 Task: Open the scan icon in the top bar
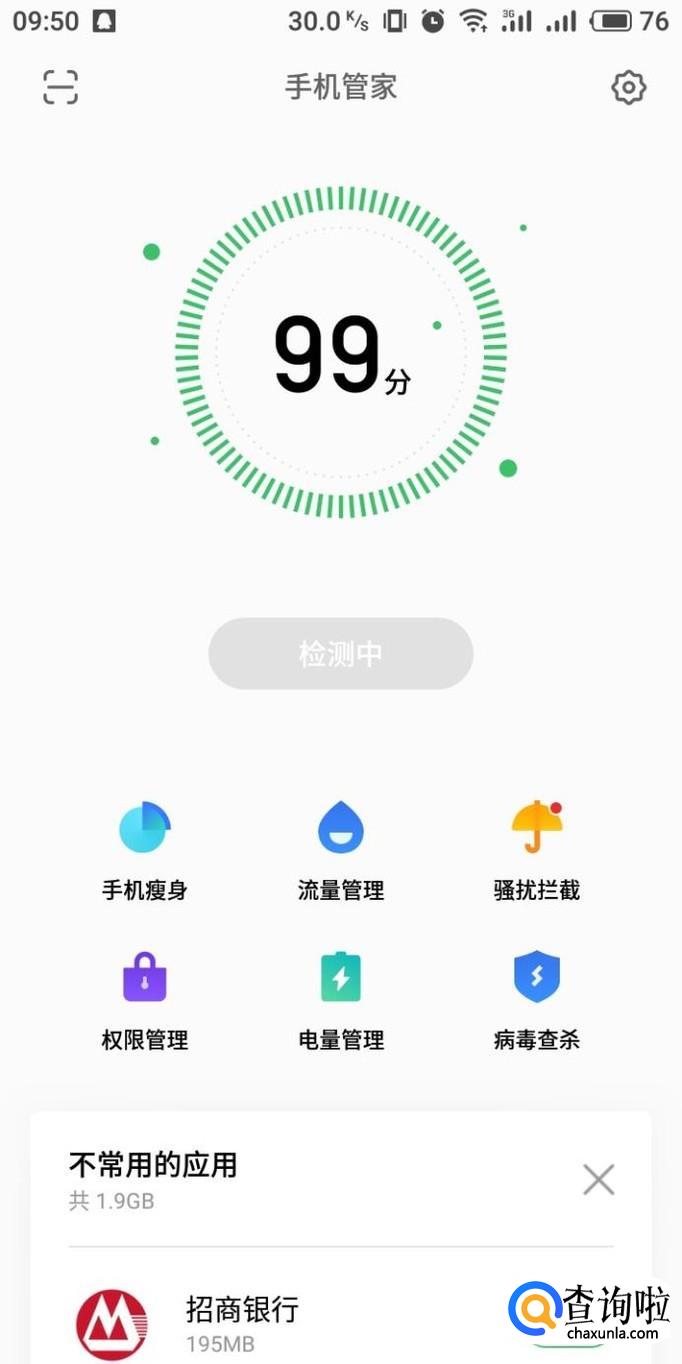click(61, 88)
